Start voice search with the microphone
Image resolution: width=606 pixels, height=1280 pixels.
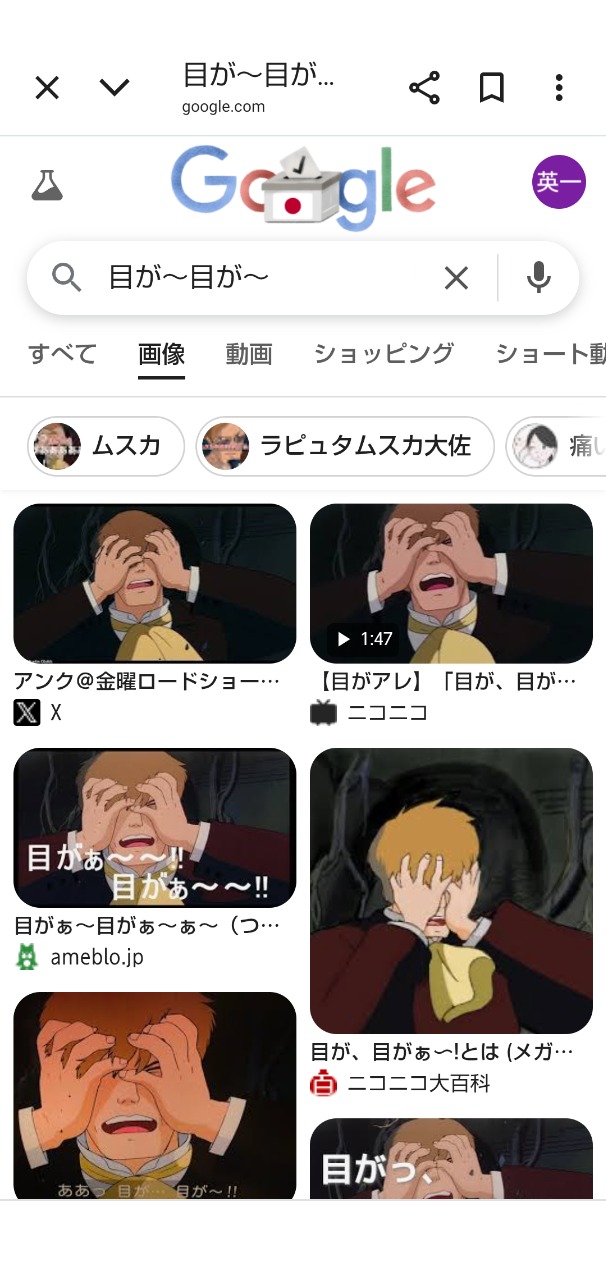click(x=539, y=278)
